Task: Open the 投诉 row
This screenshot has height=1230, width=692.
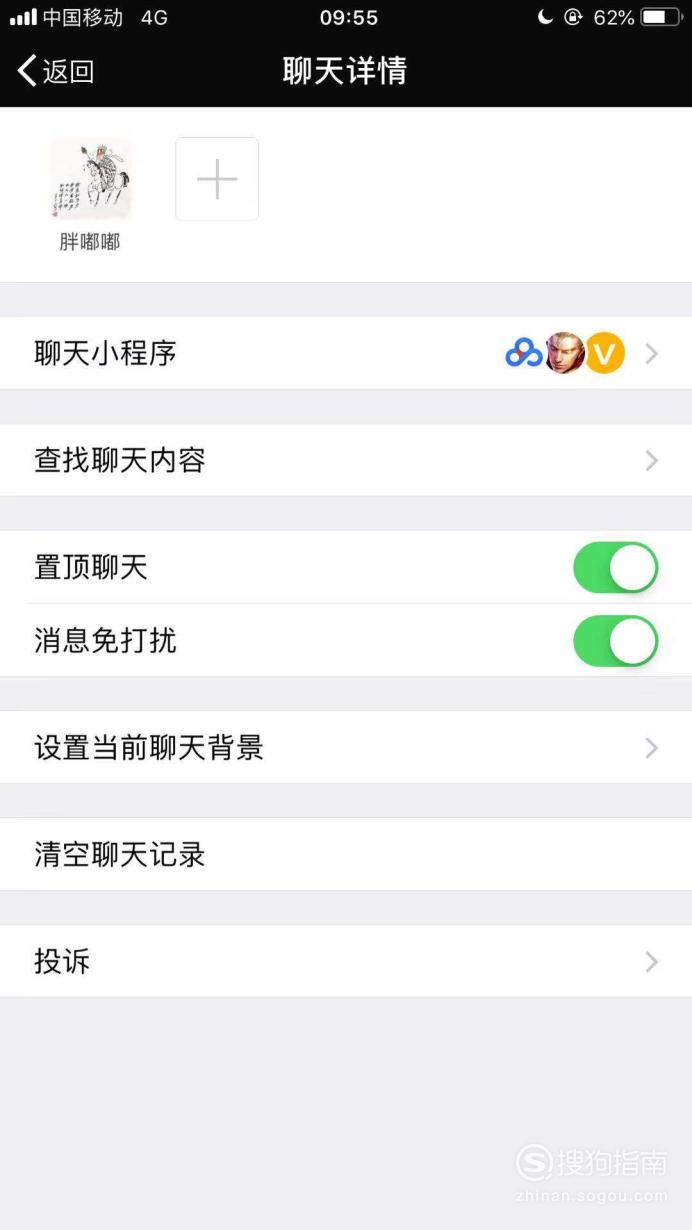Action: 346,961
